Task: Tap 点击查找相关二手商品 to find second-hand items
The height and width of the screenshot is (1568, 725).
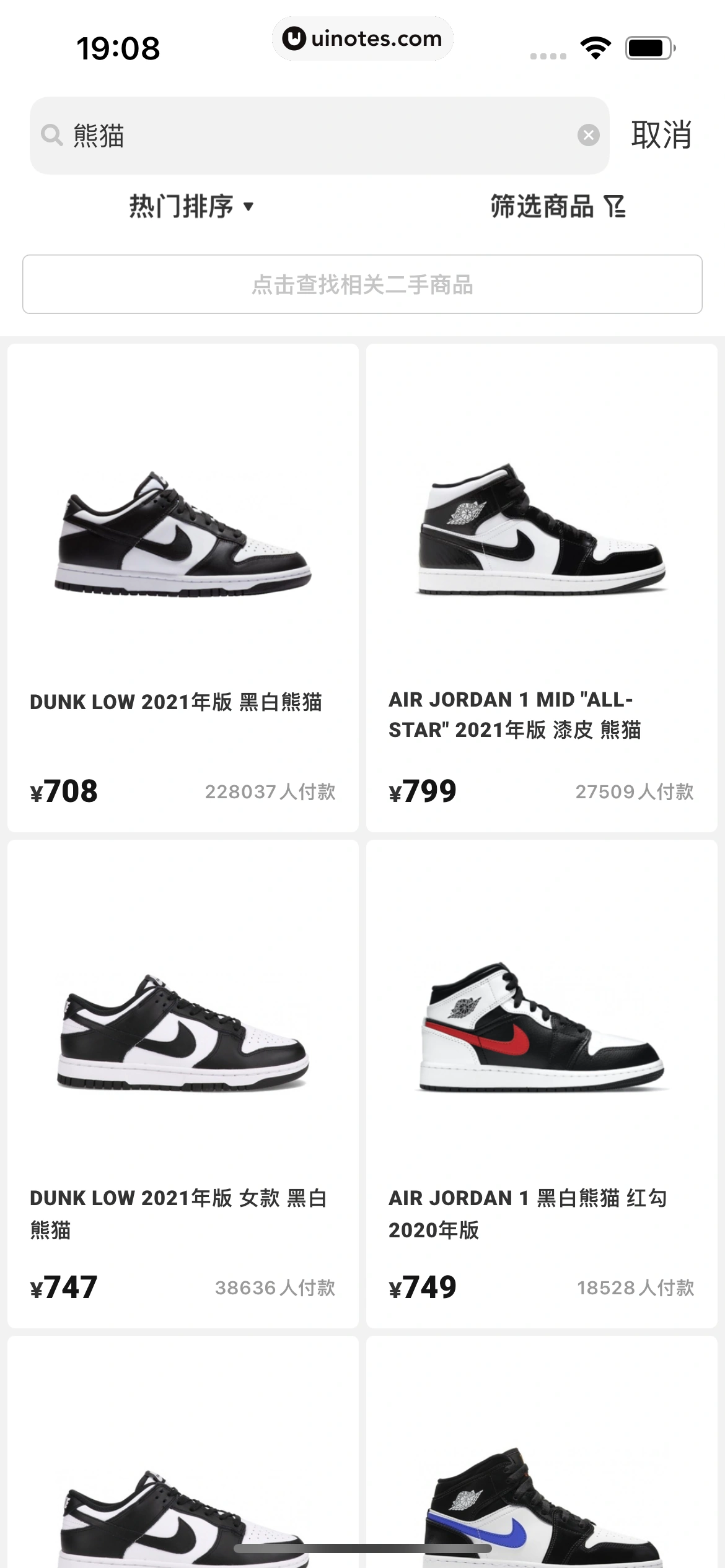Action: [x=362, y=284]
